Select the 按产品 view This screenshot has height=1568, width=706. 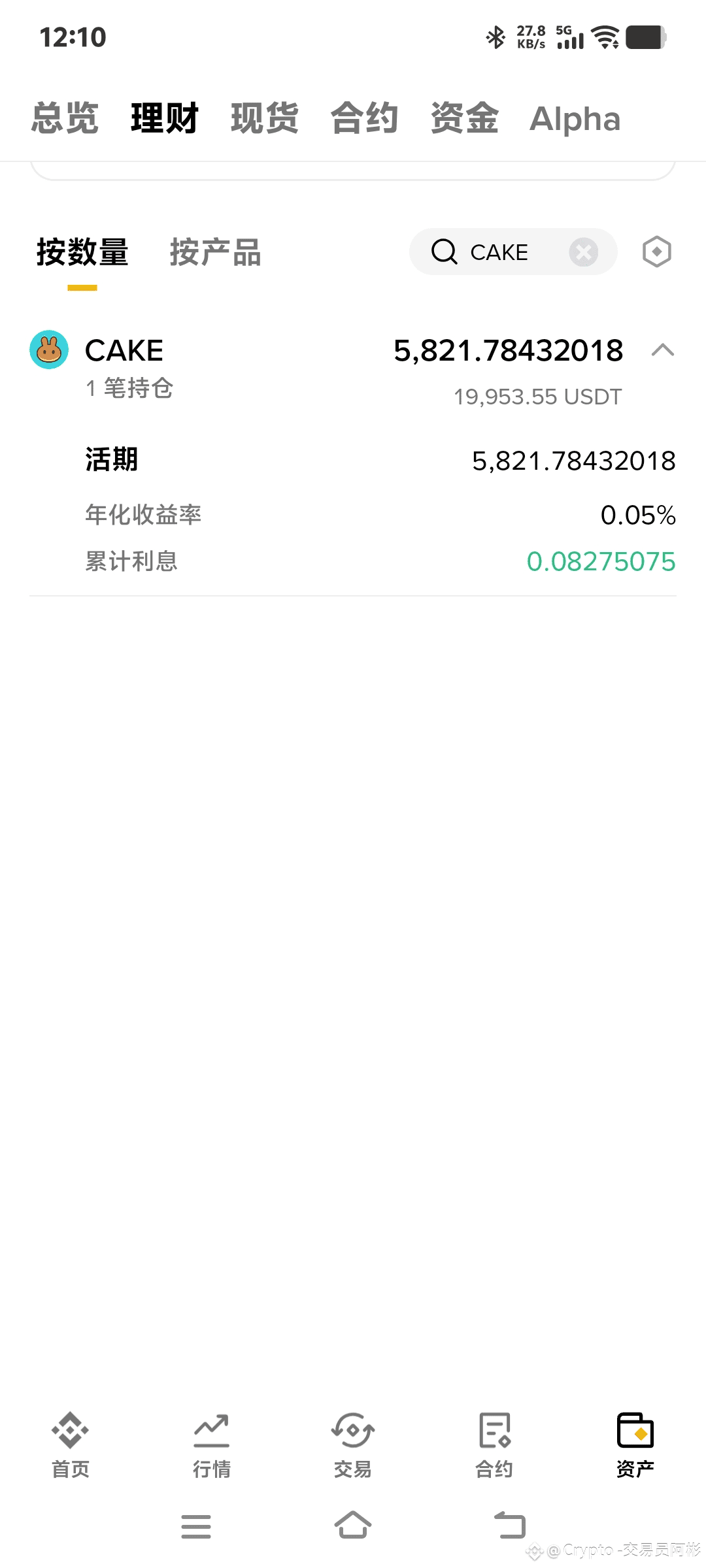[215, 253]
